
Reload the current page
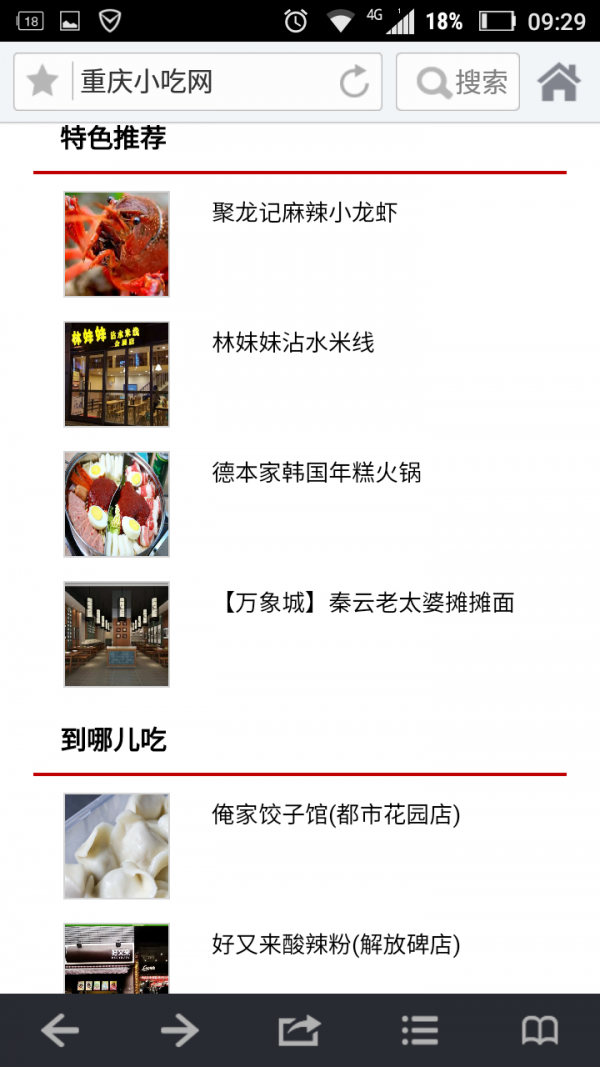point(354,82)
